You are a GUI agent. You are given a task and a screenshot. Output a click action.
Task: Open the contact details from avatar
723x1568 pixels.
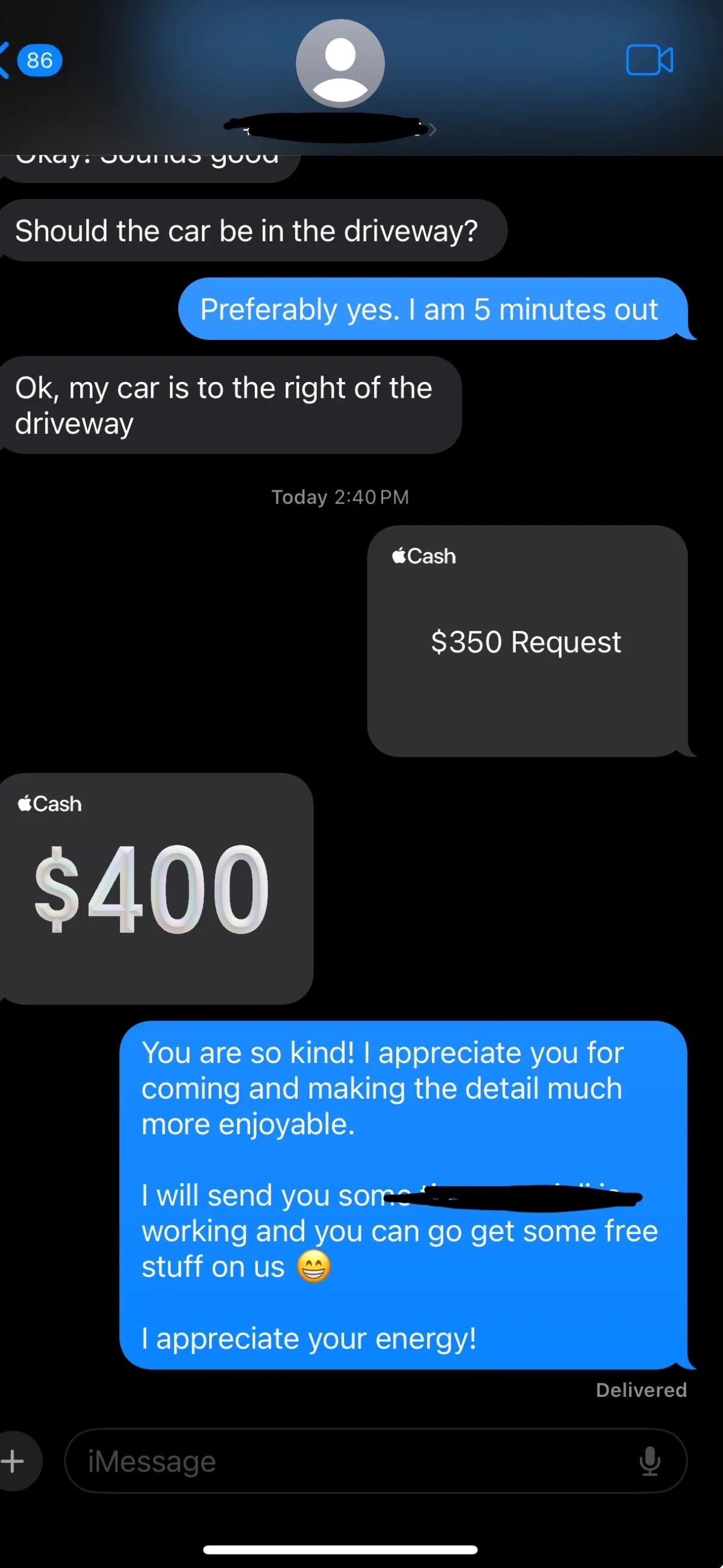340,63
